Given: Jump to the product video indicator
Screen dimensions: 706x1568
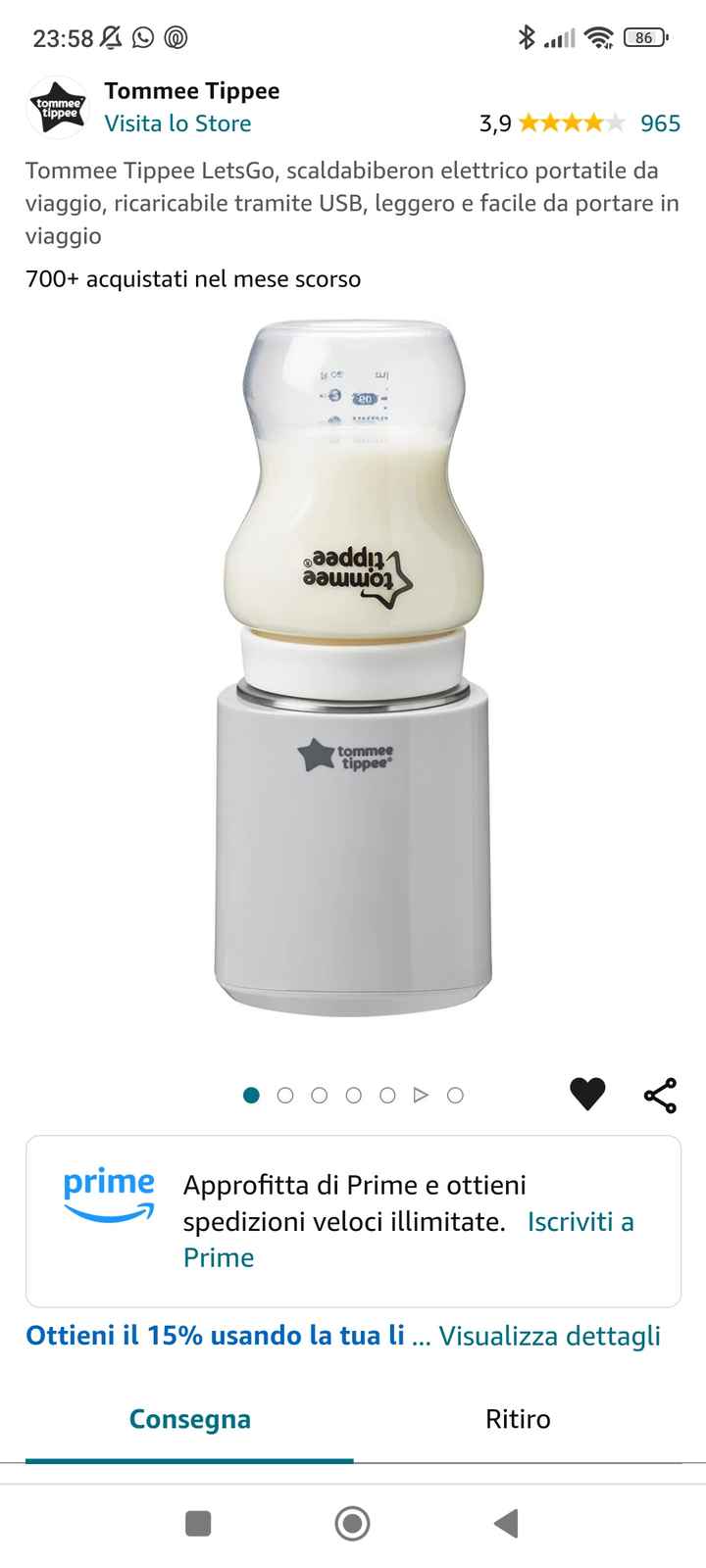Looking at the screenshot, I should click(422, 1095).
